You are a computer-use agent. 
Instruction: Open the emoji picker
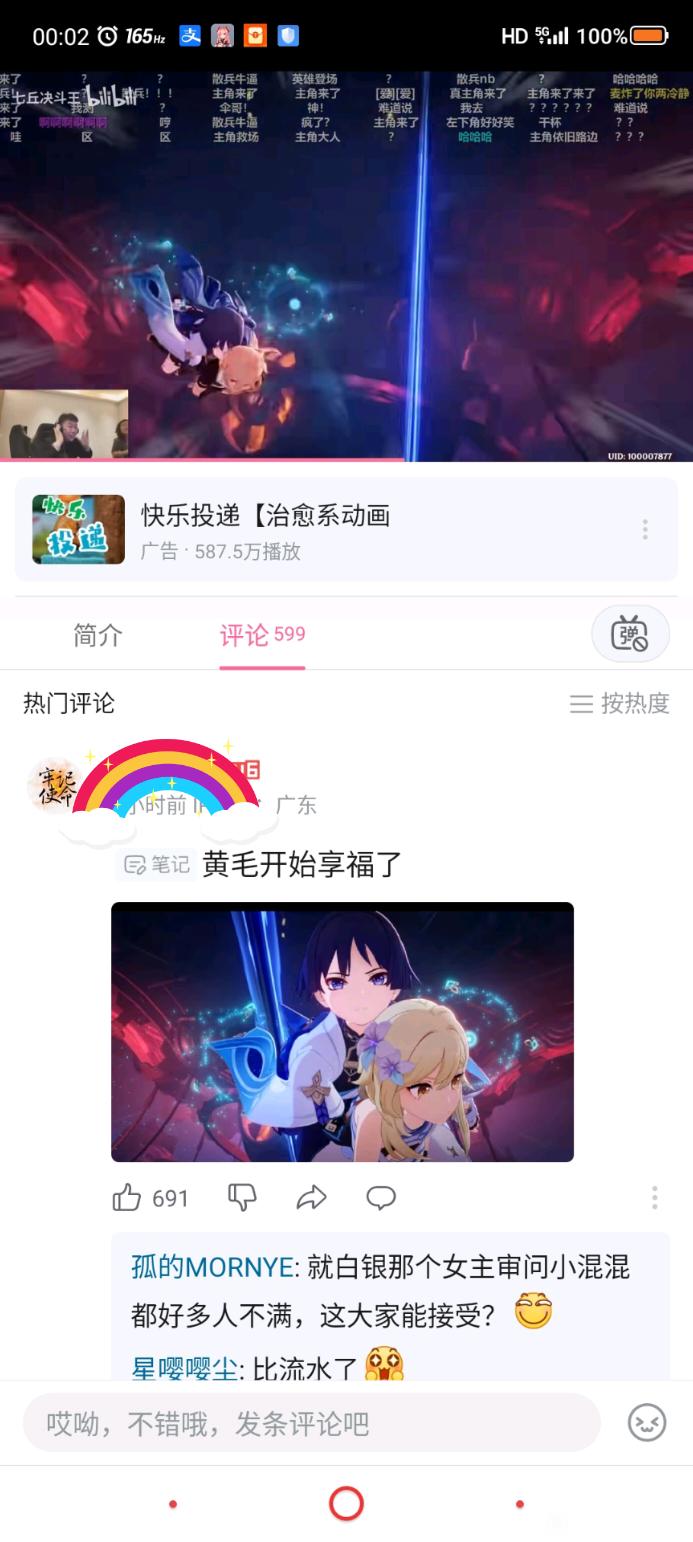coord(647,1422)
